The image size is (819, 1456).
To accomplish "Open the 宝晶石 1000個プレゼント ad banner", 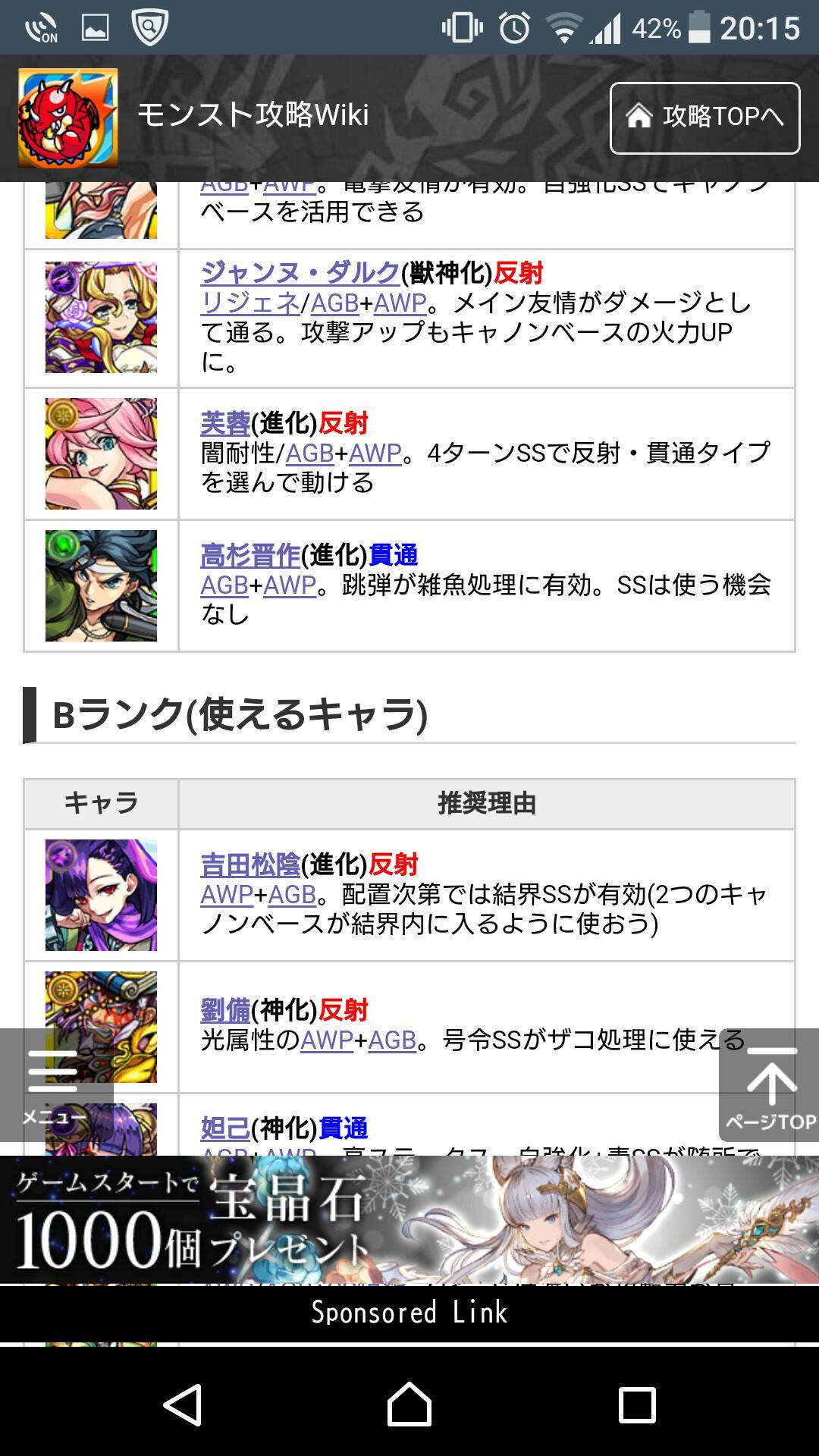I will pyautogui.click(x=409, y=1219).
